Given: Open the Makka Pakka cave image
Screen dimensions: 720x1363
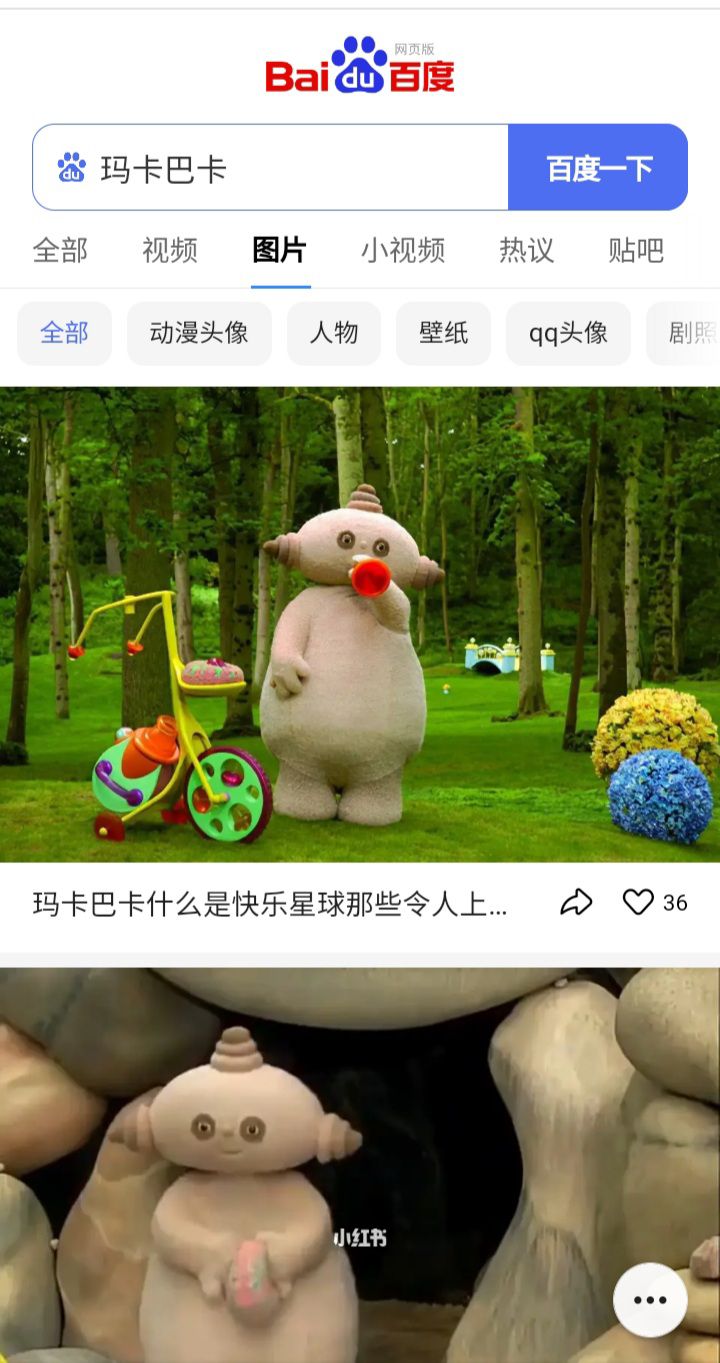Looking at the screenshot, I should 360,1165.
